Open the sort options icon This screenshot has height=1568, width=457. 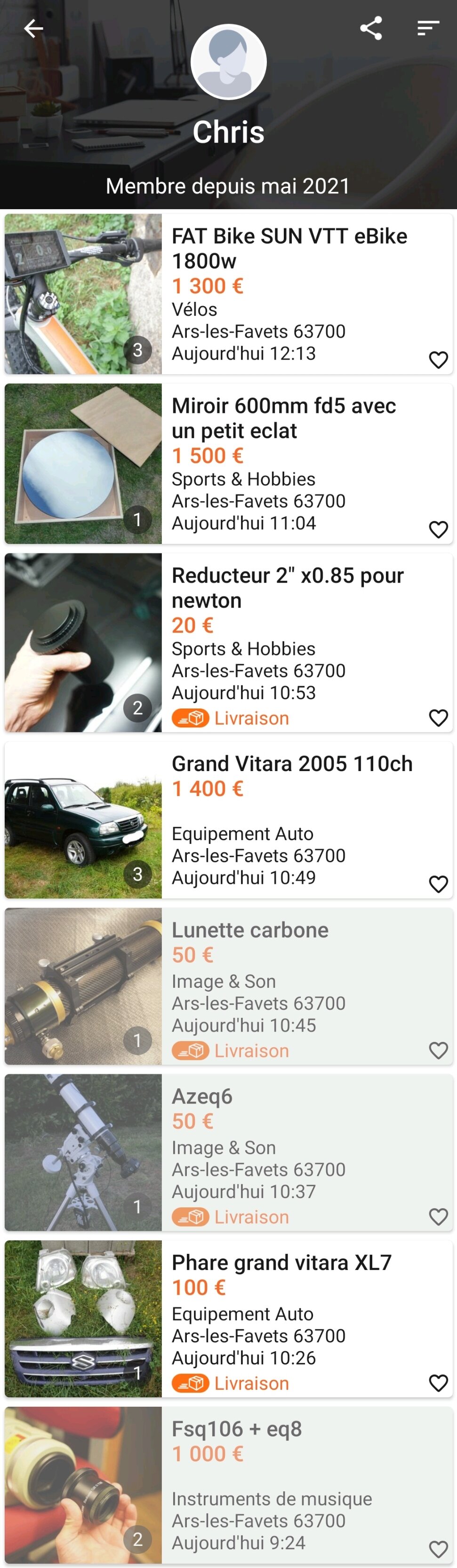(428, 28)
